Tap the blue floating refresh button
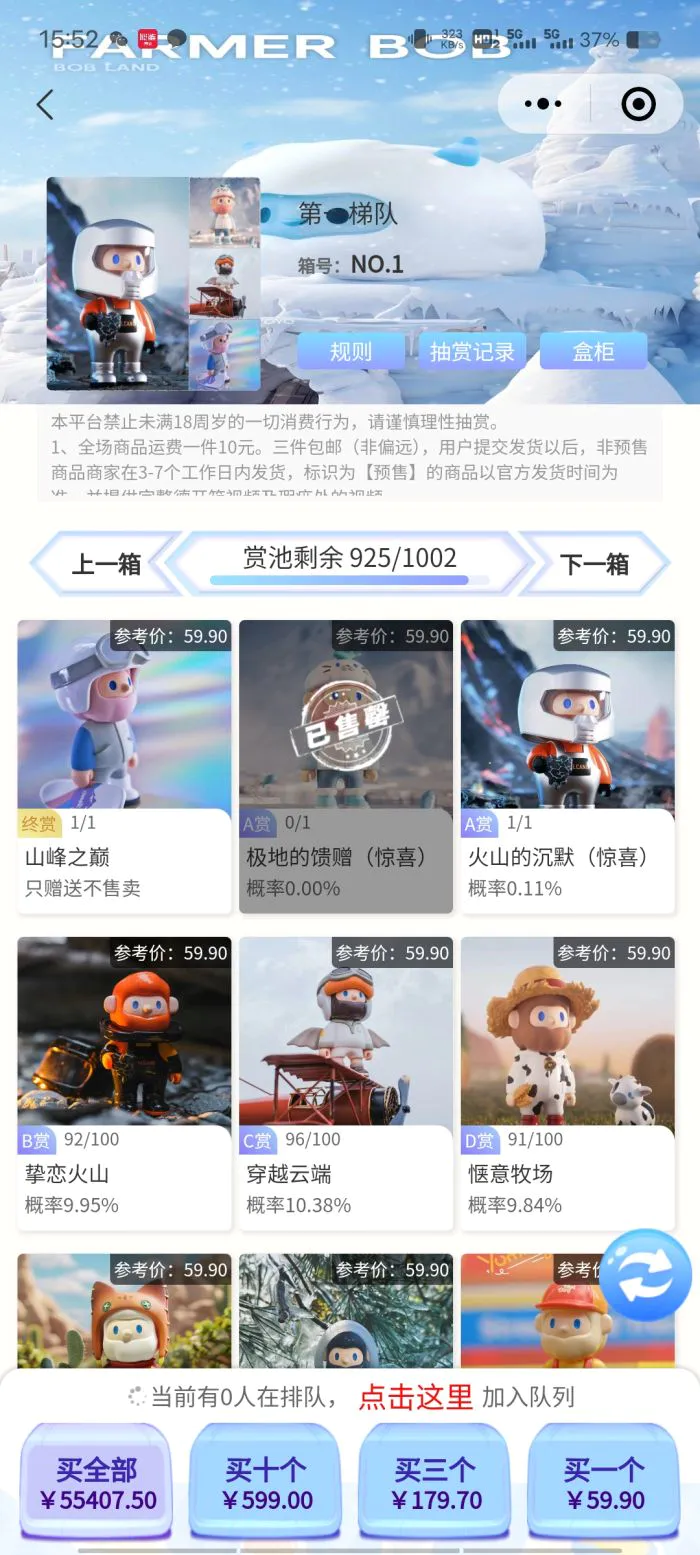 (x=645, y=1275)
